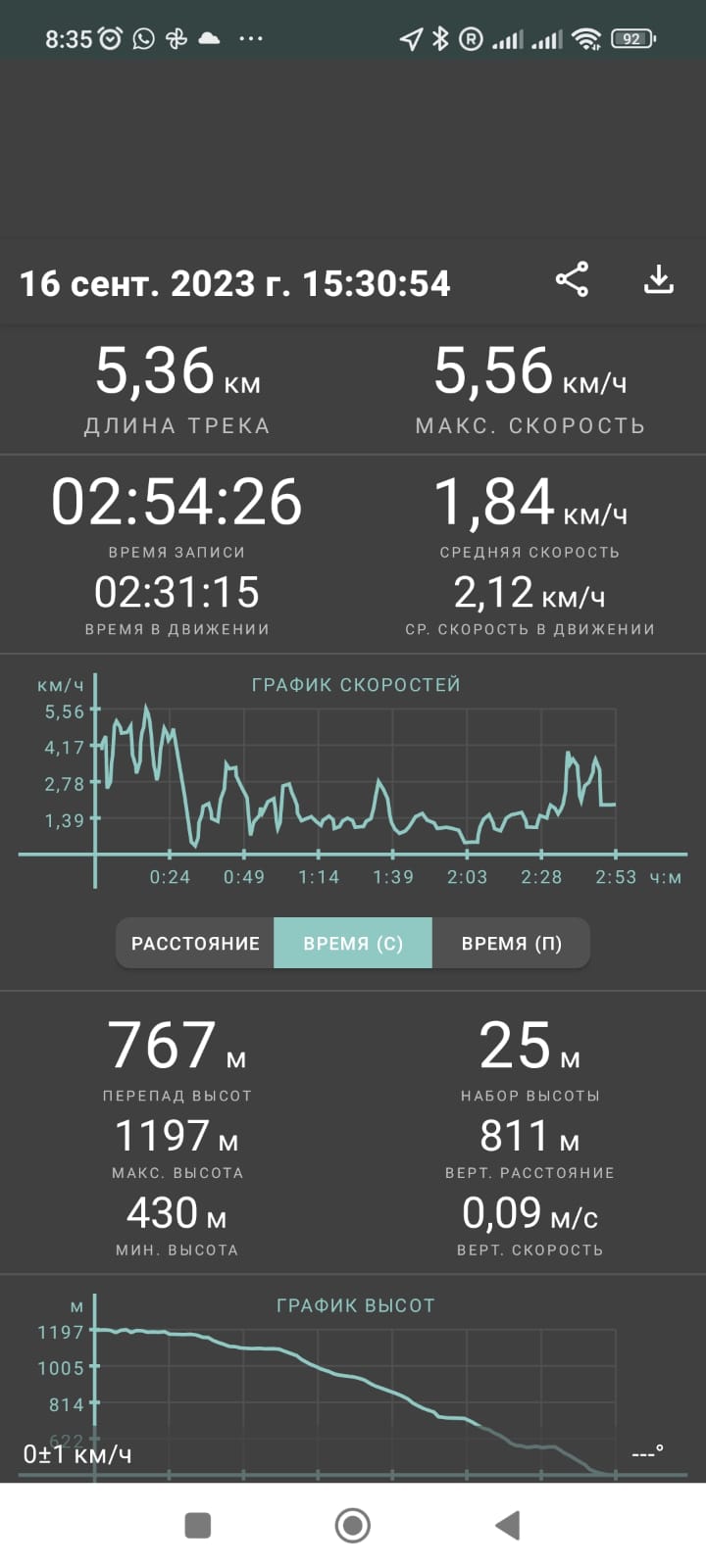Download the track file

(659, 279)
